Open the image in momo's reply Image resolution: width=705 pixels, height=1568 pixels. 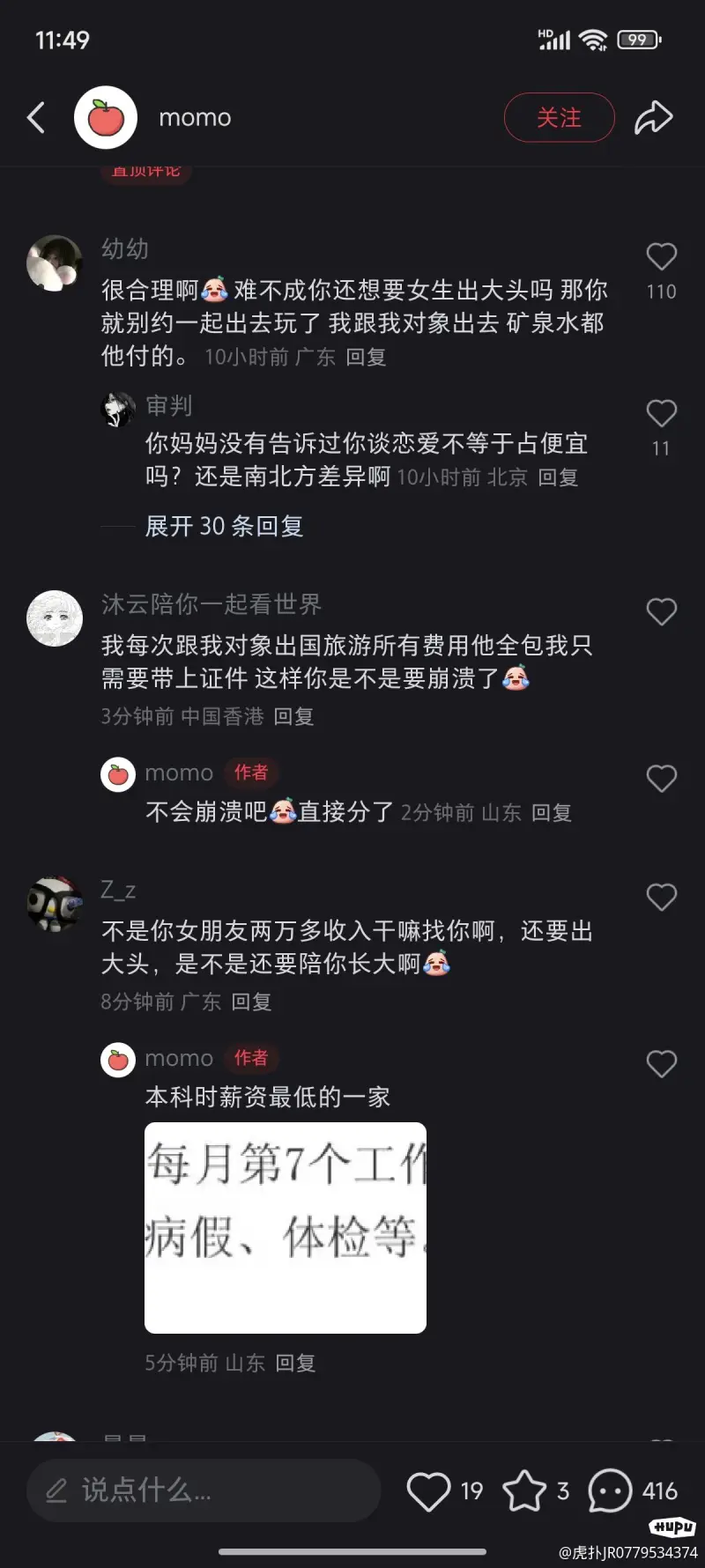tap(286, 1227)
